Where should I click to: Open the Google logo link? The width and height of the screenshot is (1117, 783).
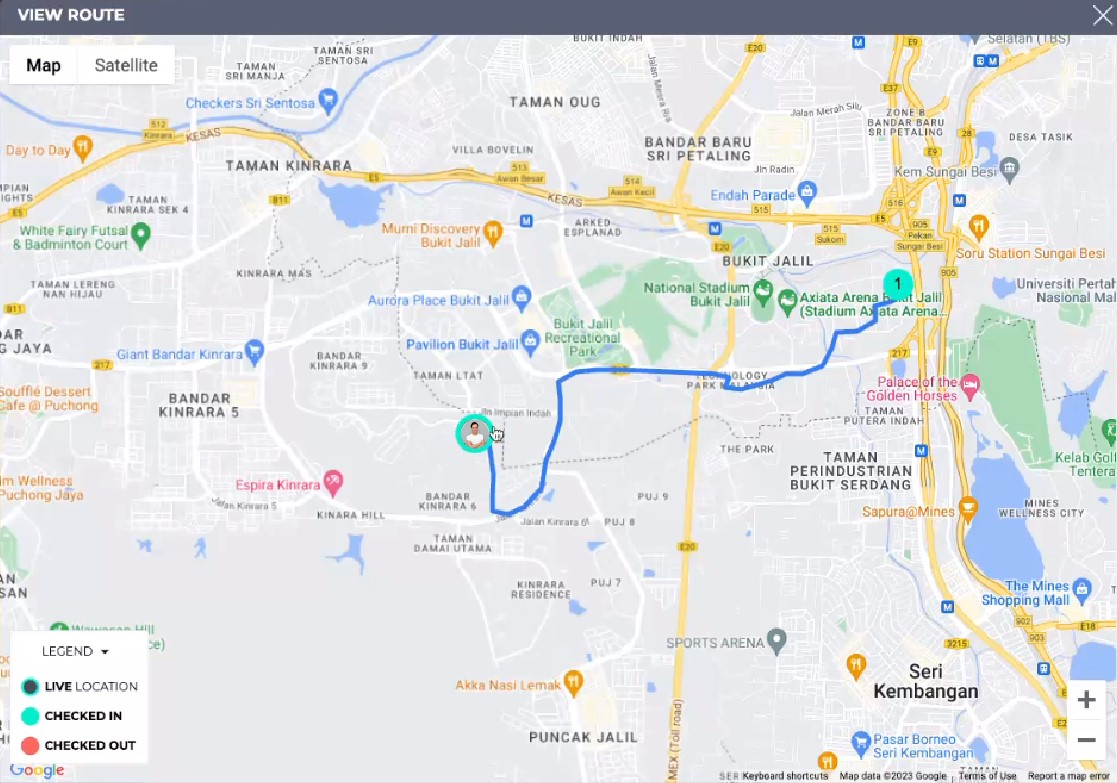point(37,770)
